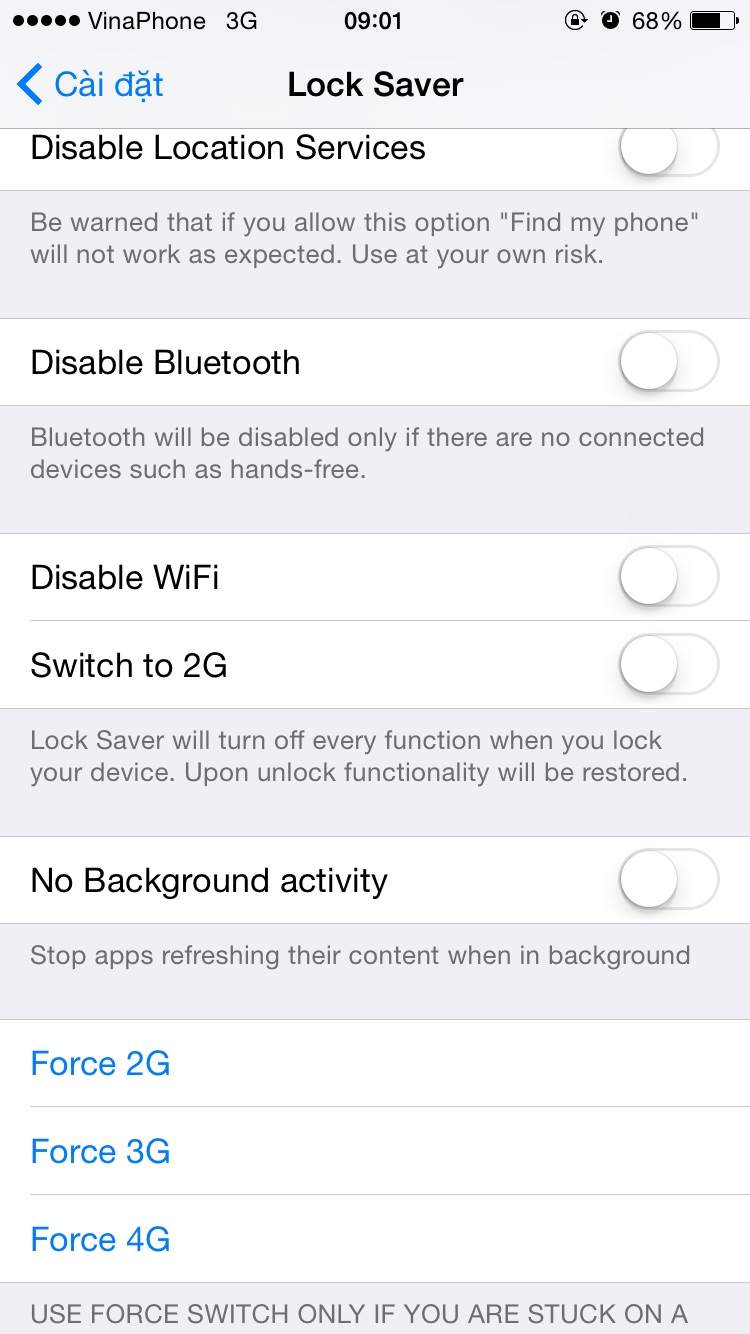Select Force 2G
Image resolution: width=750 pixels, height=1334 pixels.
click(x=375, y=1063)
